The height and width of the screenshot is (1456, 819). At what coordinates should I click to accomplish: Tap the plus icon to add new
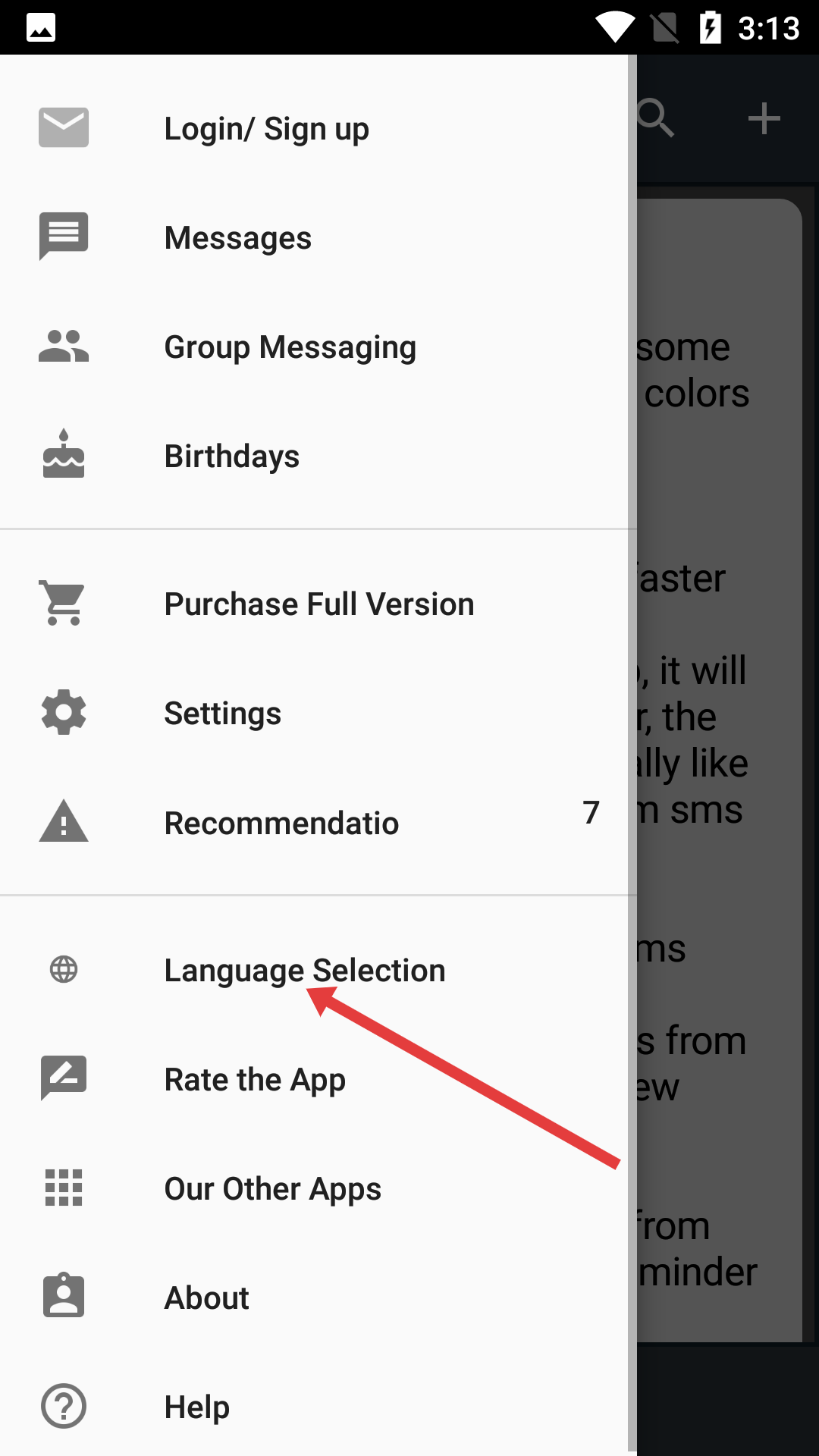764,118
